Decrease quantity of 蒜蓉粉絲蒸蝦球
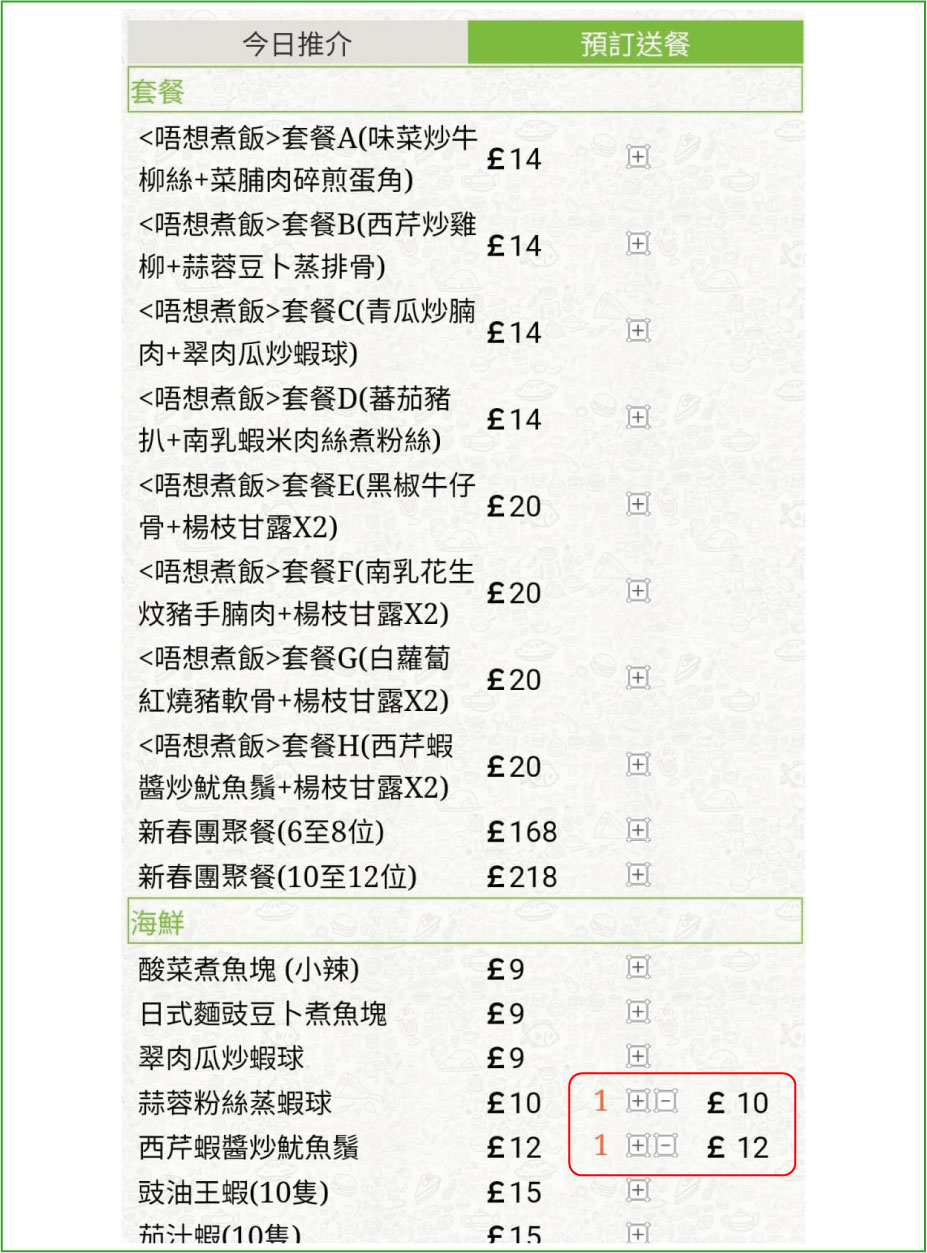This screenshot has height=1253, width=927. (665, 1101)
